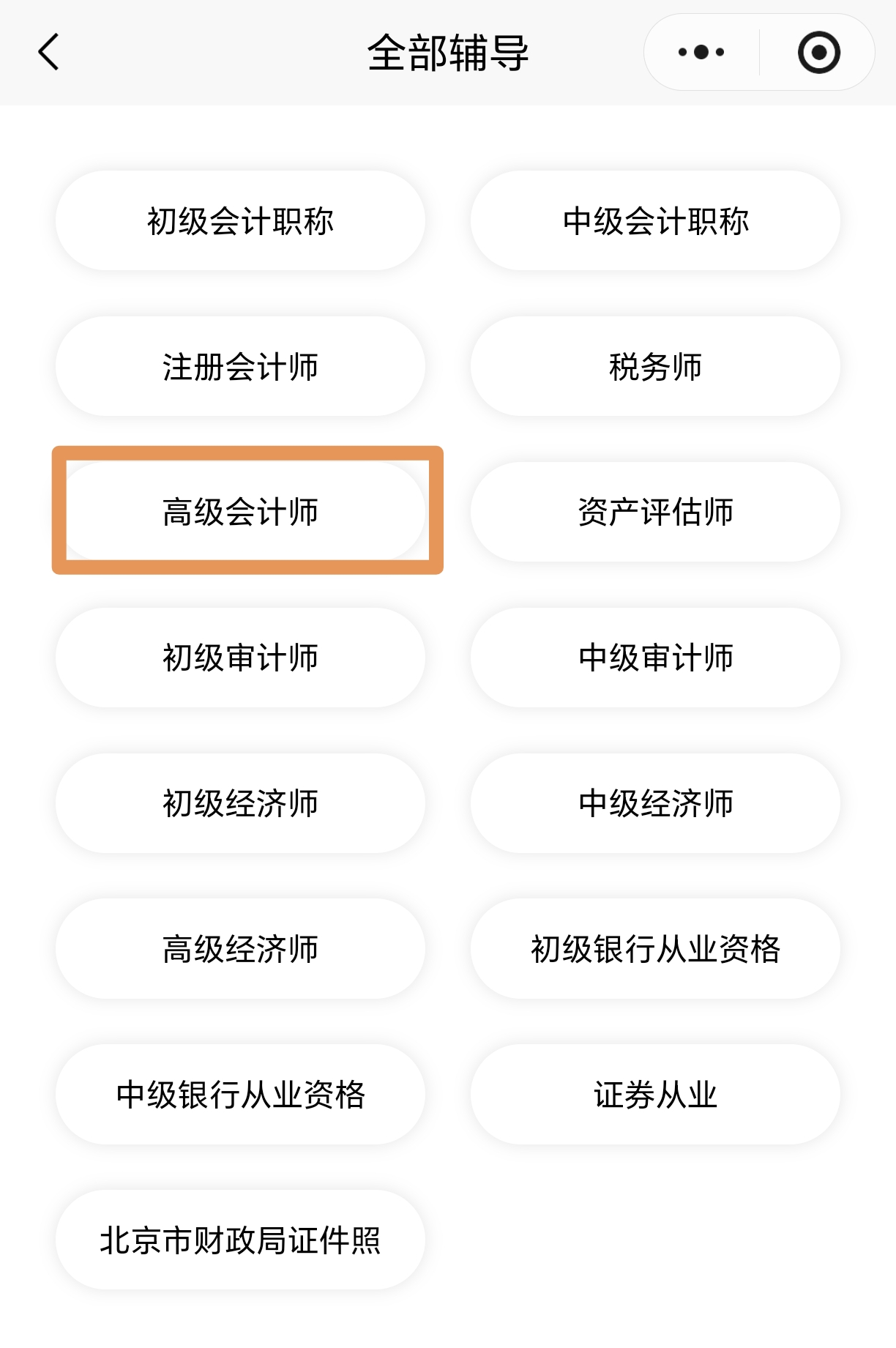The image size is (896, 1348).
Task: Go back using the back arrow
Action: 48,53
